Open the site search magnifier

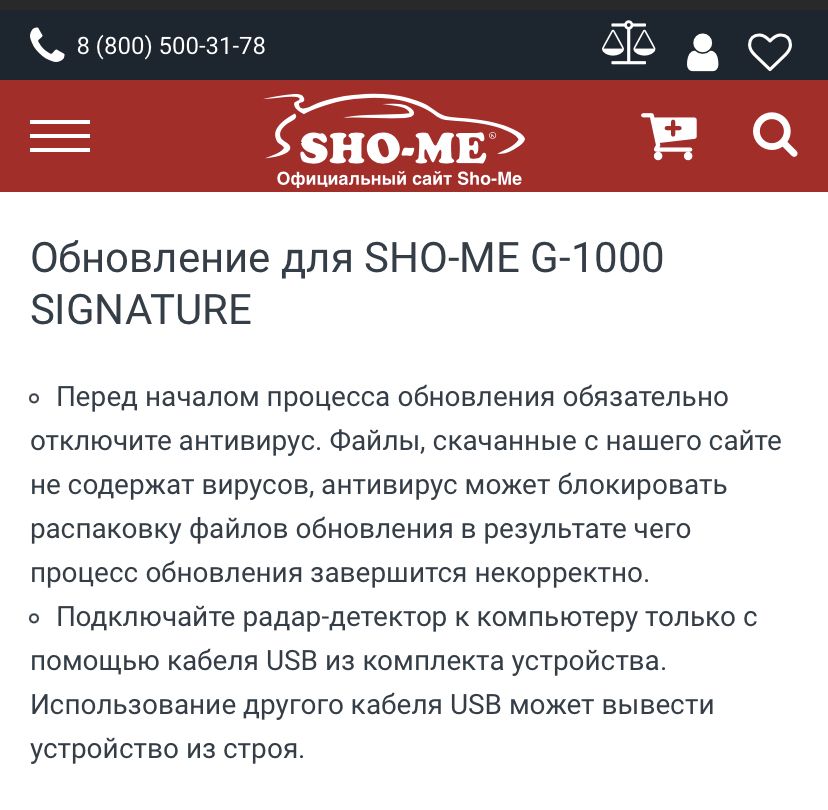(775, 135)
